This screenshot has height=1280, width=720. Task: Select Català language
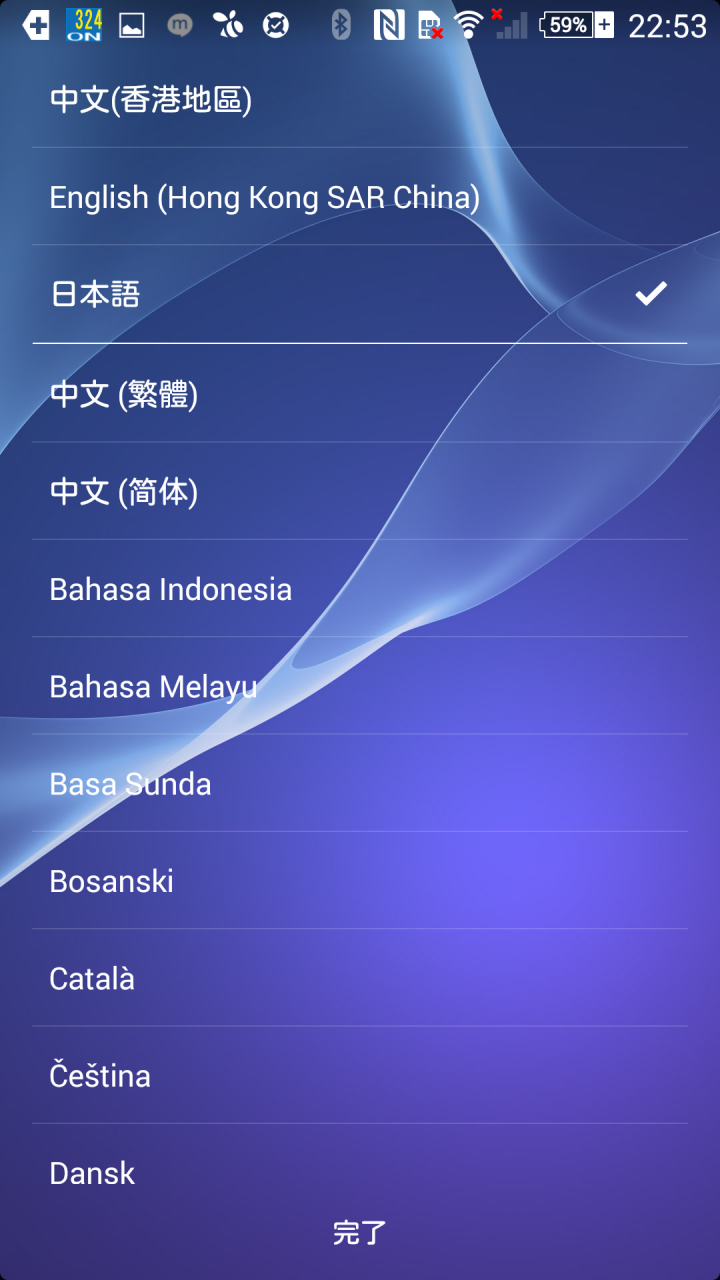360,977
